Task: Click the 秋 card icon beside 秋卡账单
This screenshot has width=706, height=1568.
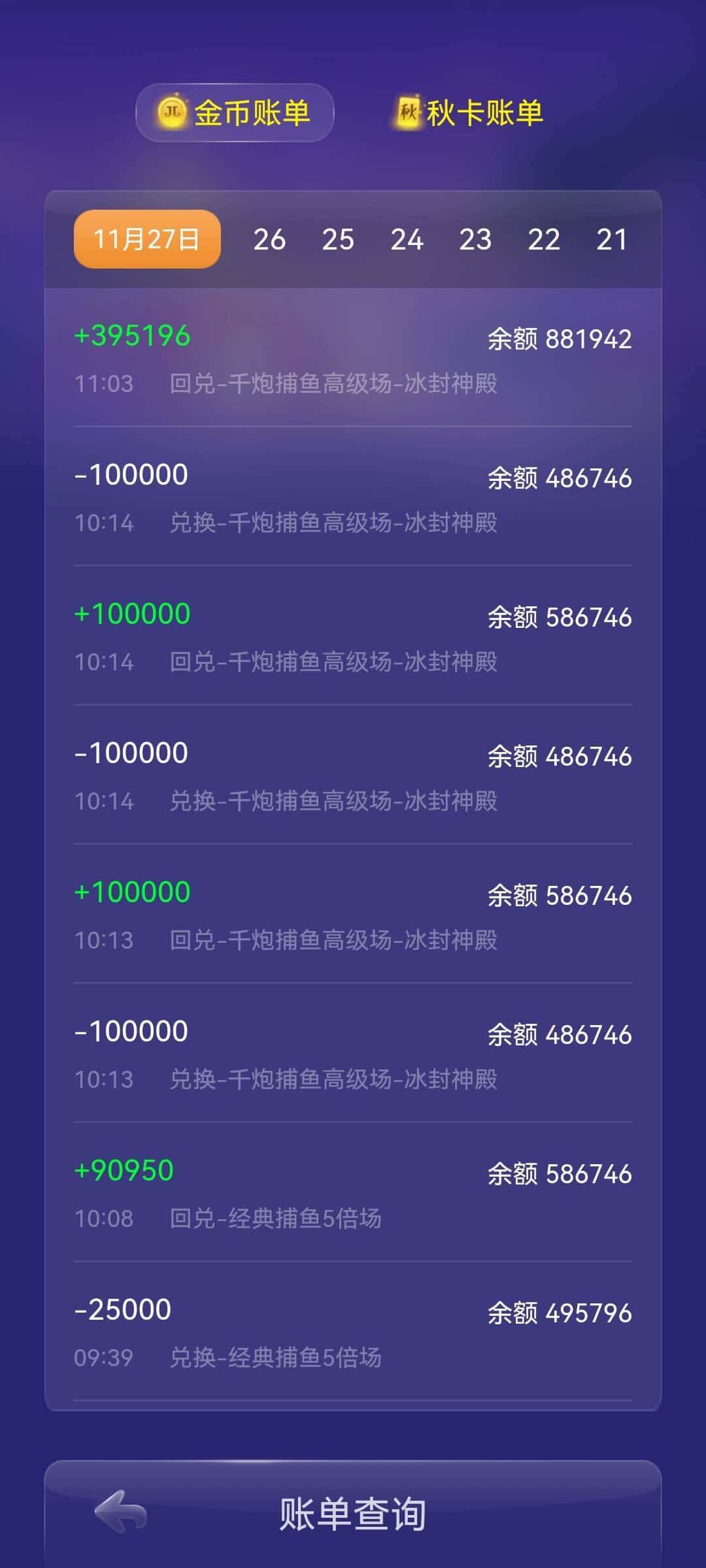Action: tap(409, 112)
